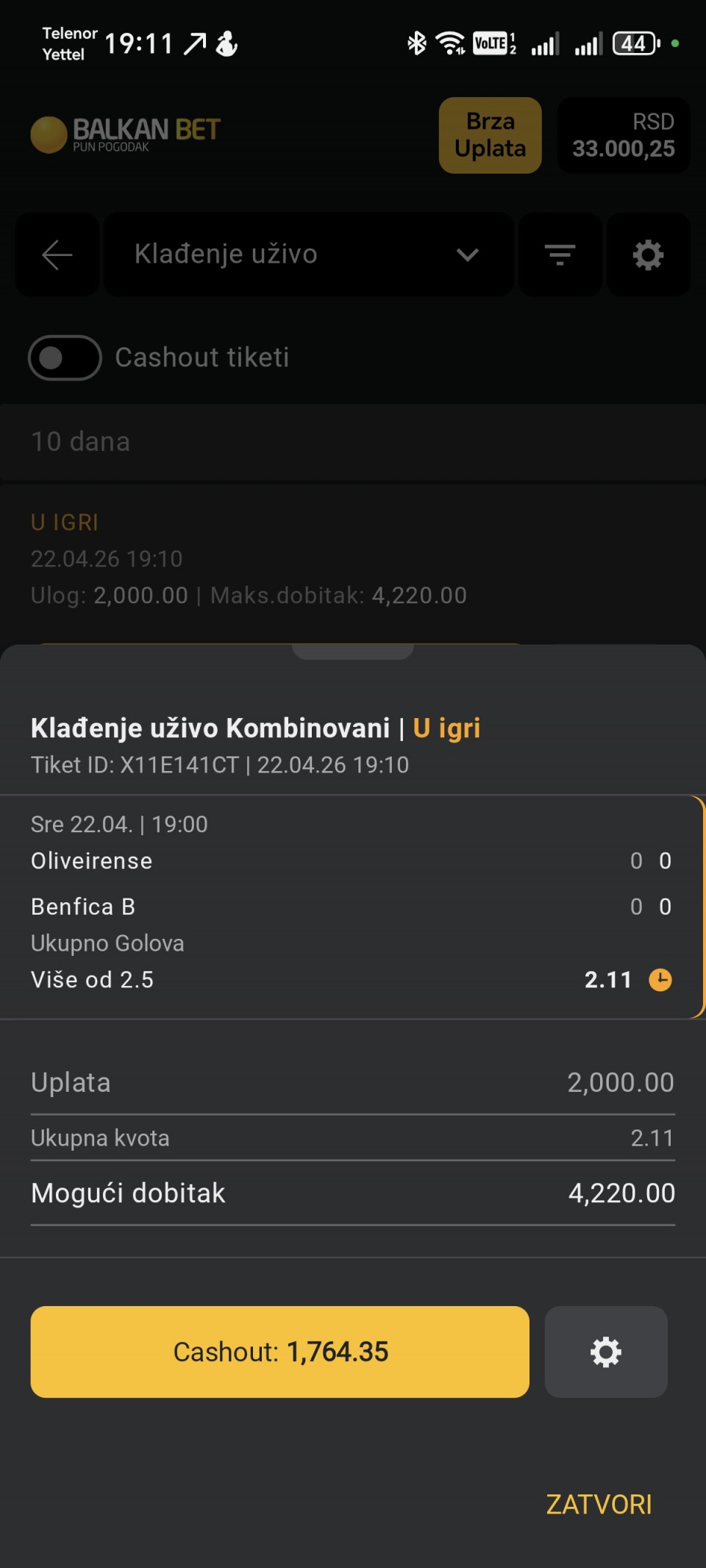This screenshot has width=706, height=1568.
Task: View the RSD account balance
Action: coord(624,135)
